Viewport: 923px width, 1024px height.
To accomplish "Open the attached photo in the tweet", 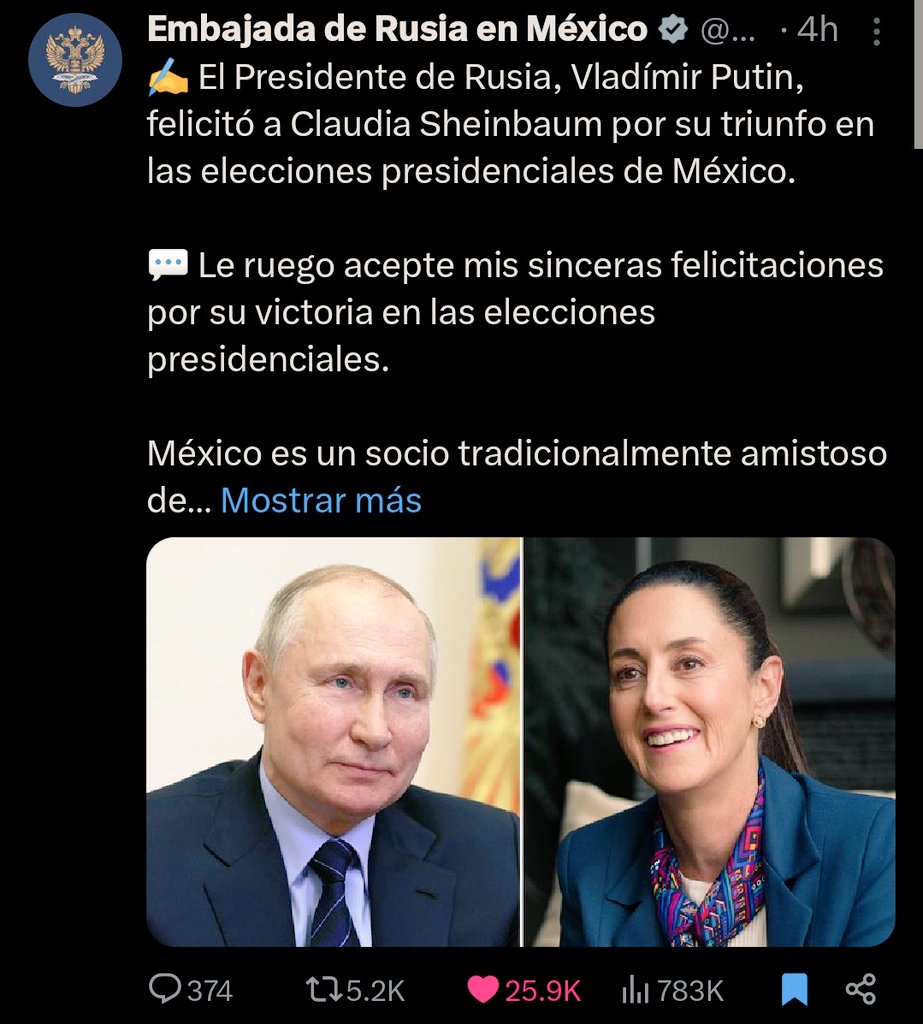I will (520, 742).
